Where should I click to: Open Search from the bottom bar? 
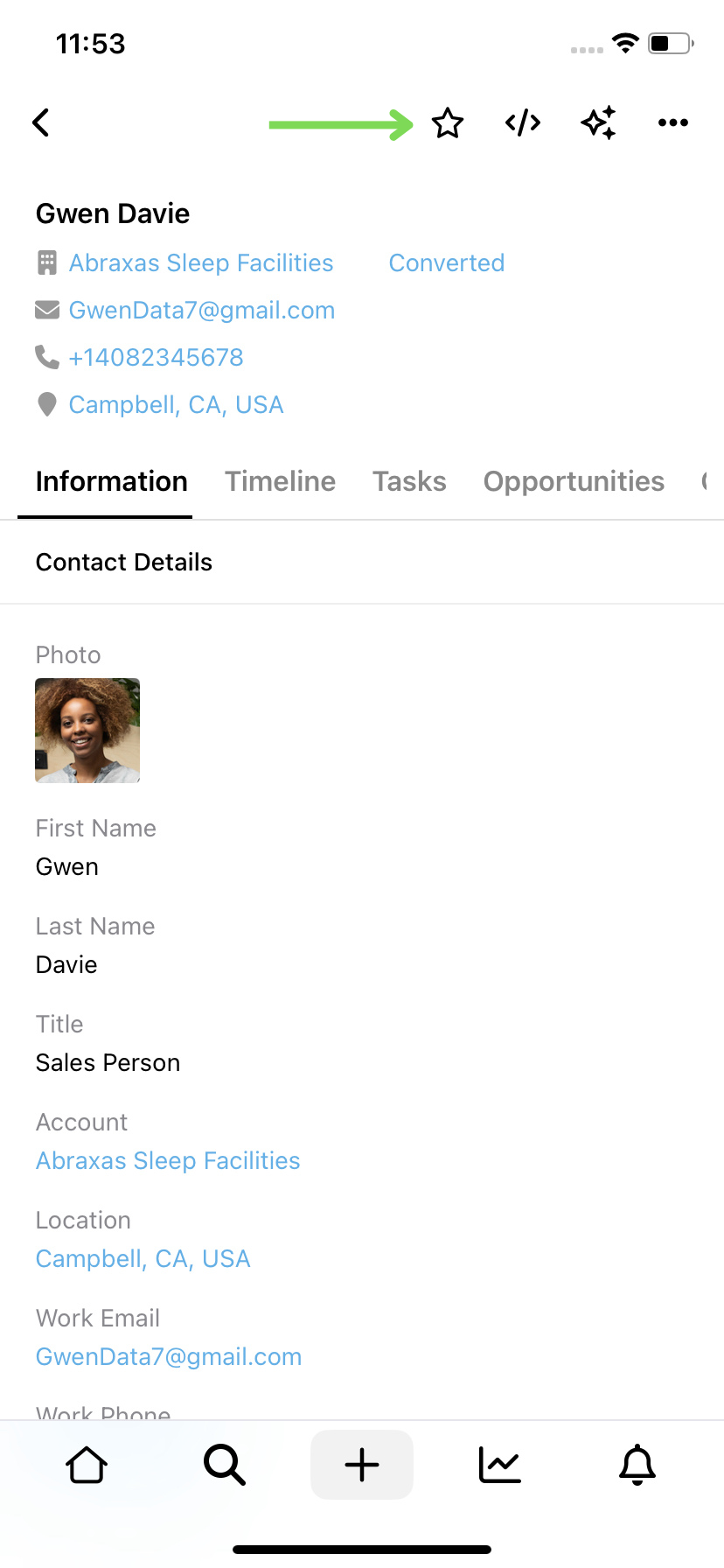[x=225, y=1465]
